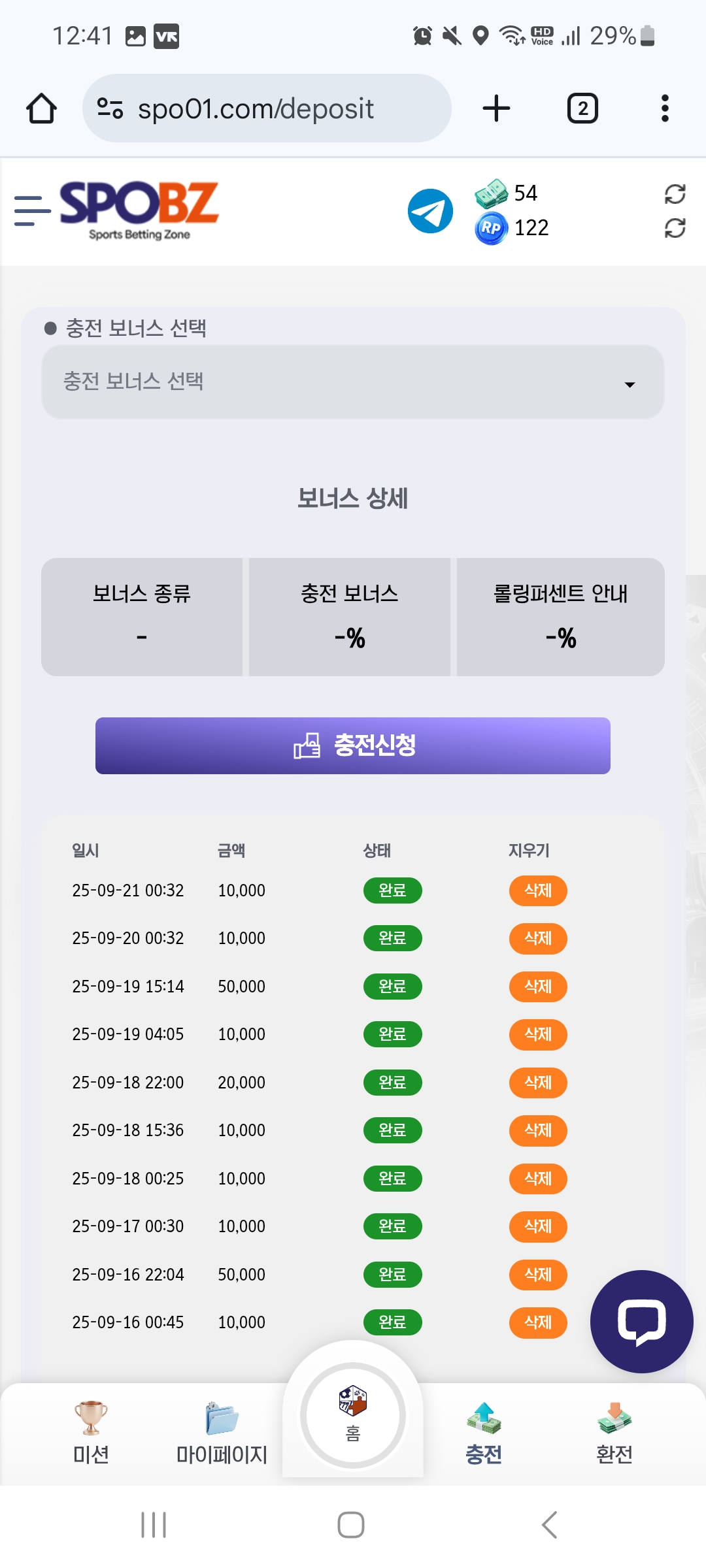Delete the 25-09-19 15:14 deposit record
Image resolution: width=706 pixels, height=1568 pixels.
click(x=537, y=987)
